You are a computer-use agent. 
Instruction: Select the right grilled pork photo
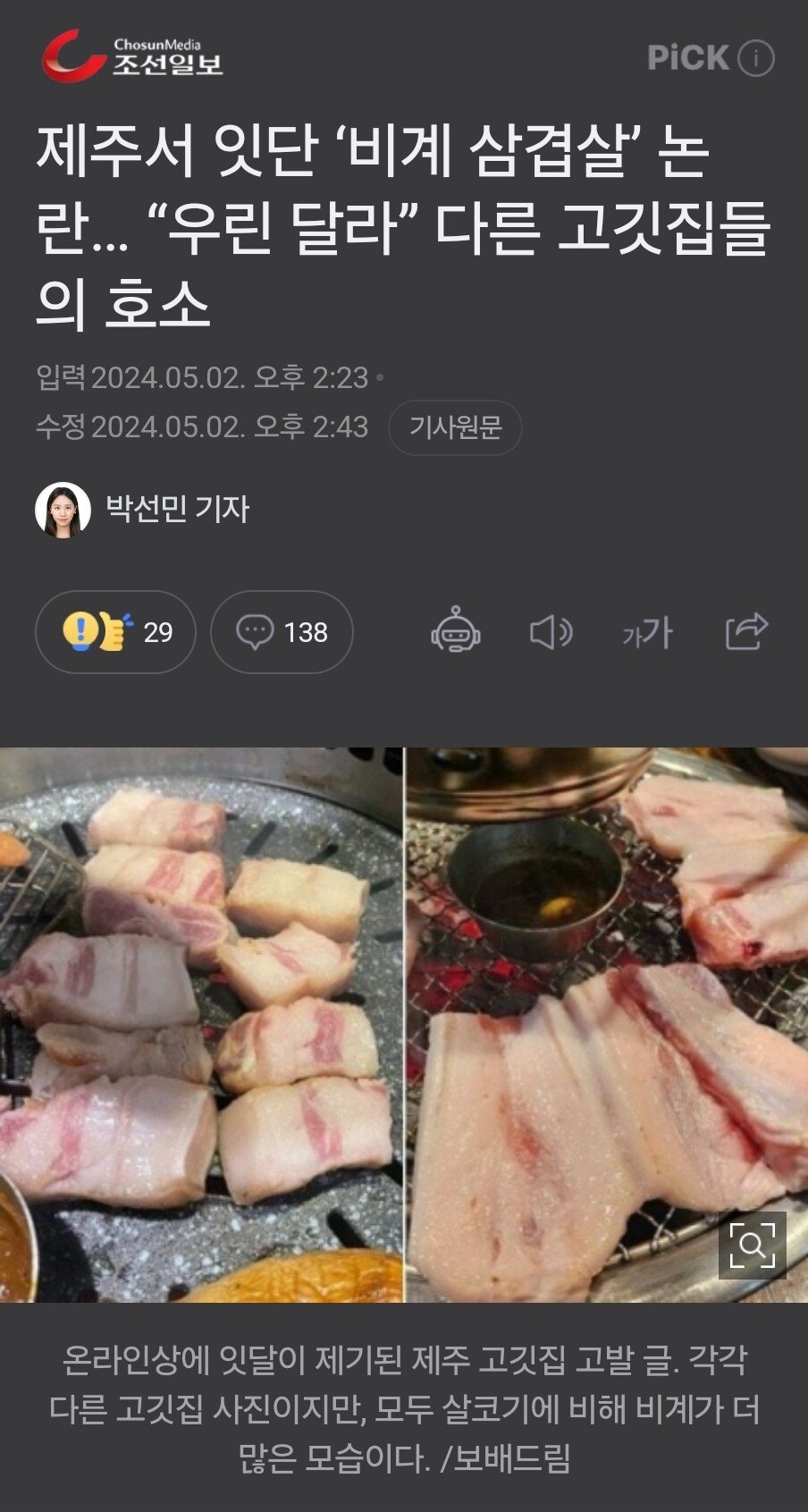click(x=608, y=1028)
